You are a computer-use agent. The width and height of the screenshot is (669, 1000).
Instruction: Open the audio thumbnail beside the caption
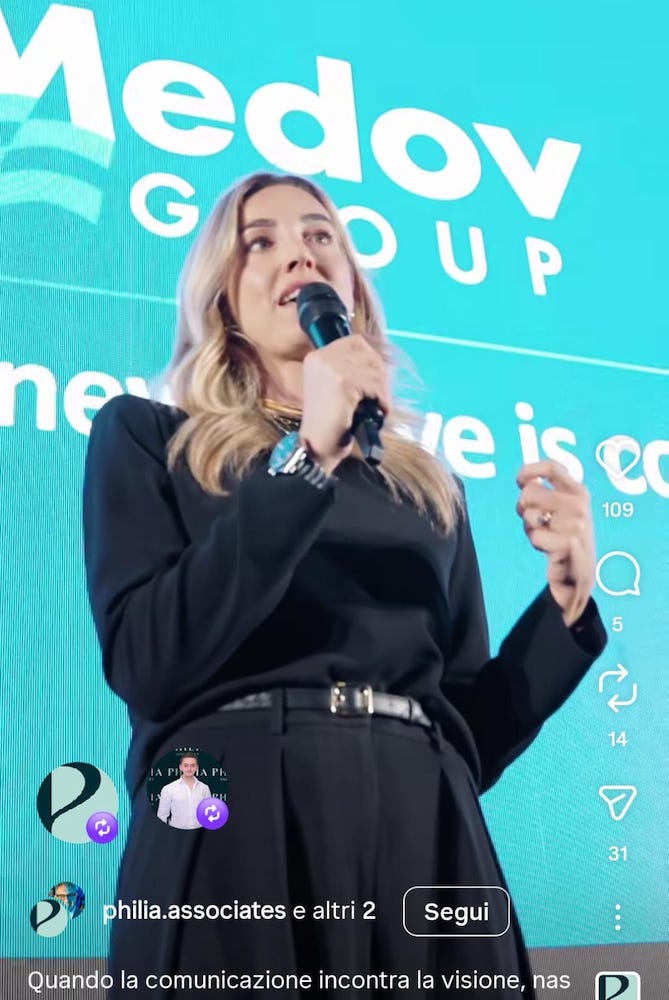617,987
